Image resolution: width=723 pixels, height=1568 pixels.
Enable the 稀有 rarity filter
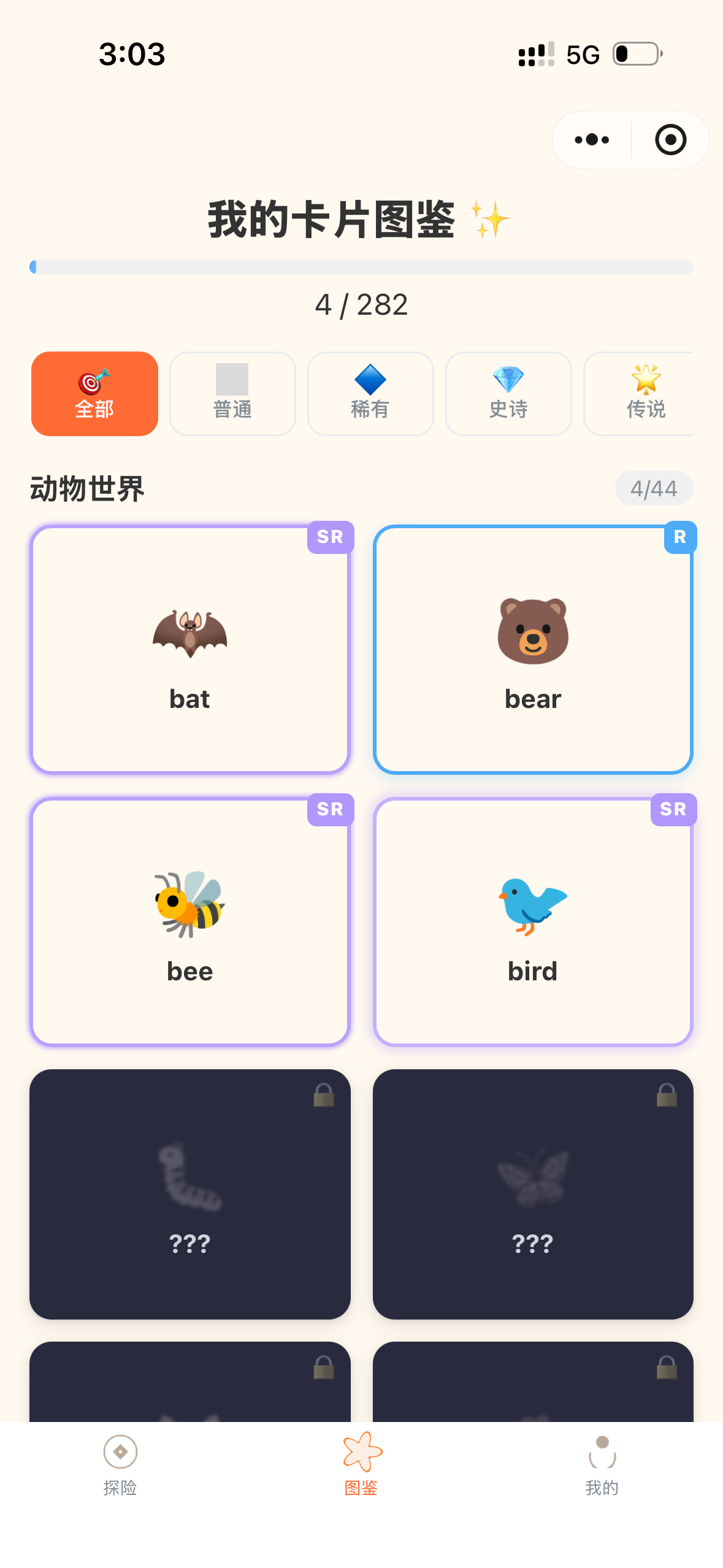point(370,393)
